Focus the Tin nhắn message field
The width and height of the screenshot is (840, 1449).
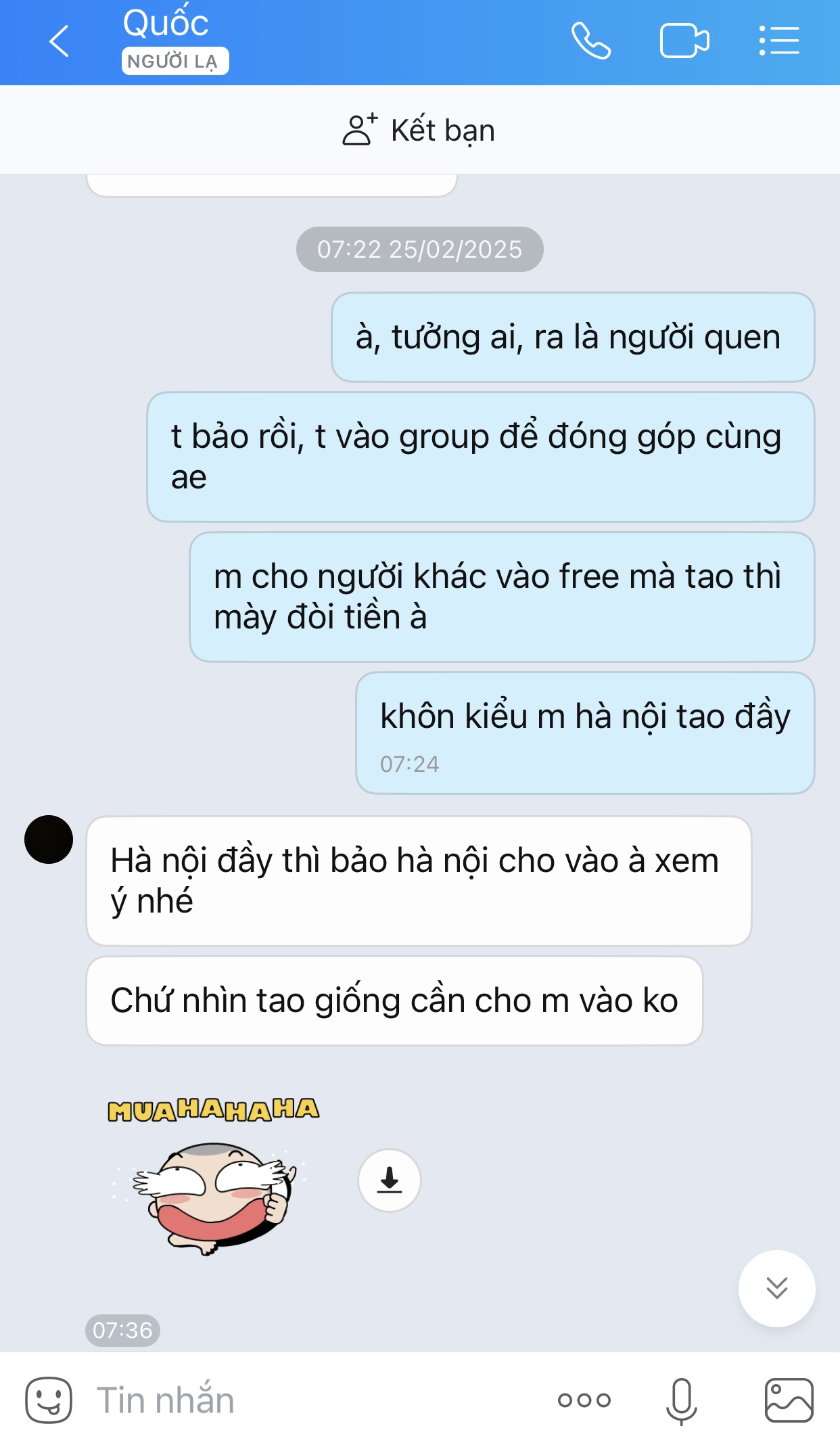[304, 1400]
